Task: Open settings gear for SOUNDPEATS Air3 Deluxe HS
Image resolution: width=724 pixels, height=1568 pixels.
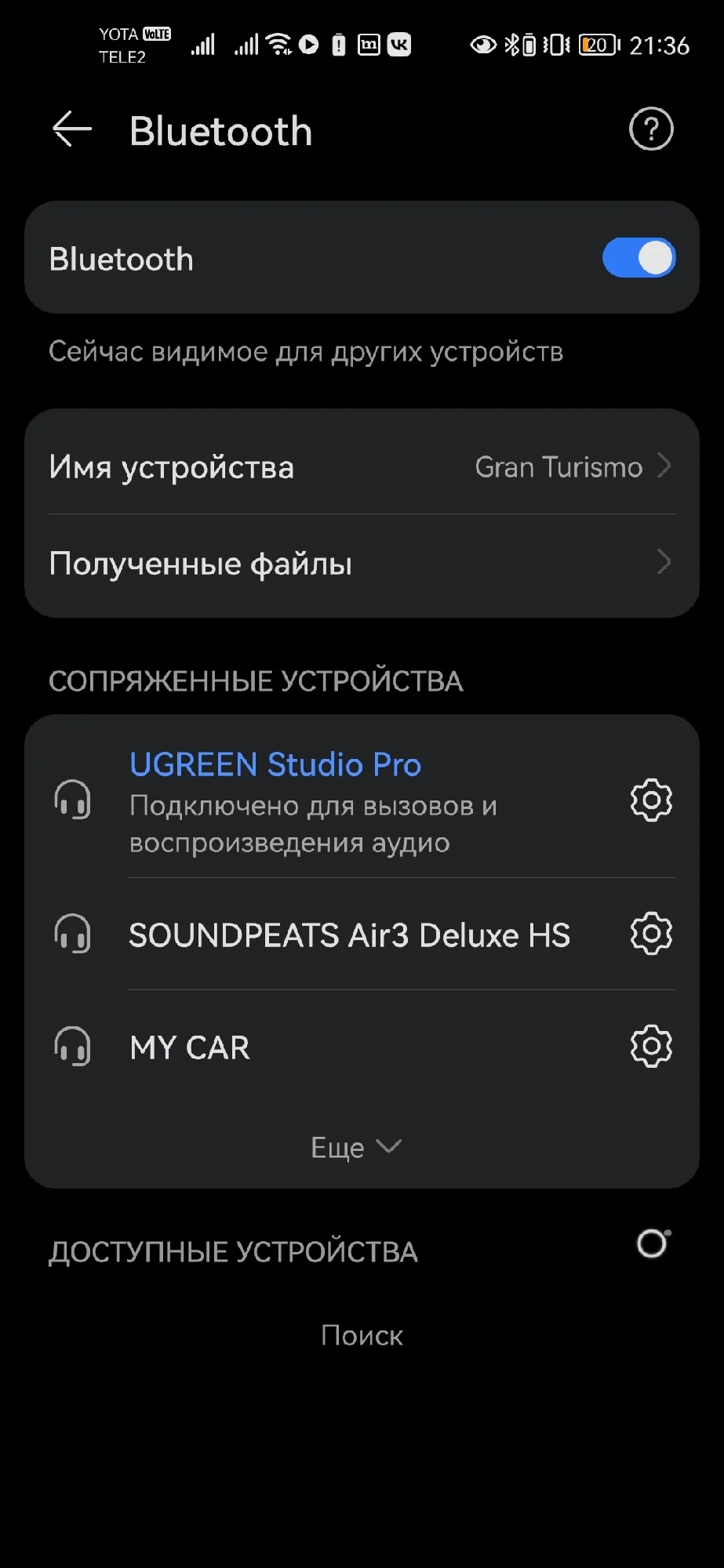Action: (651, 935)
